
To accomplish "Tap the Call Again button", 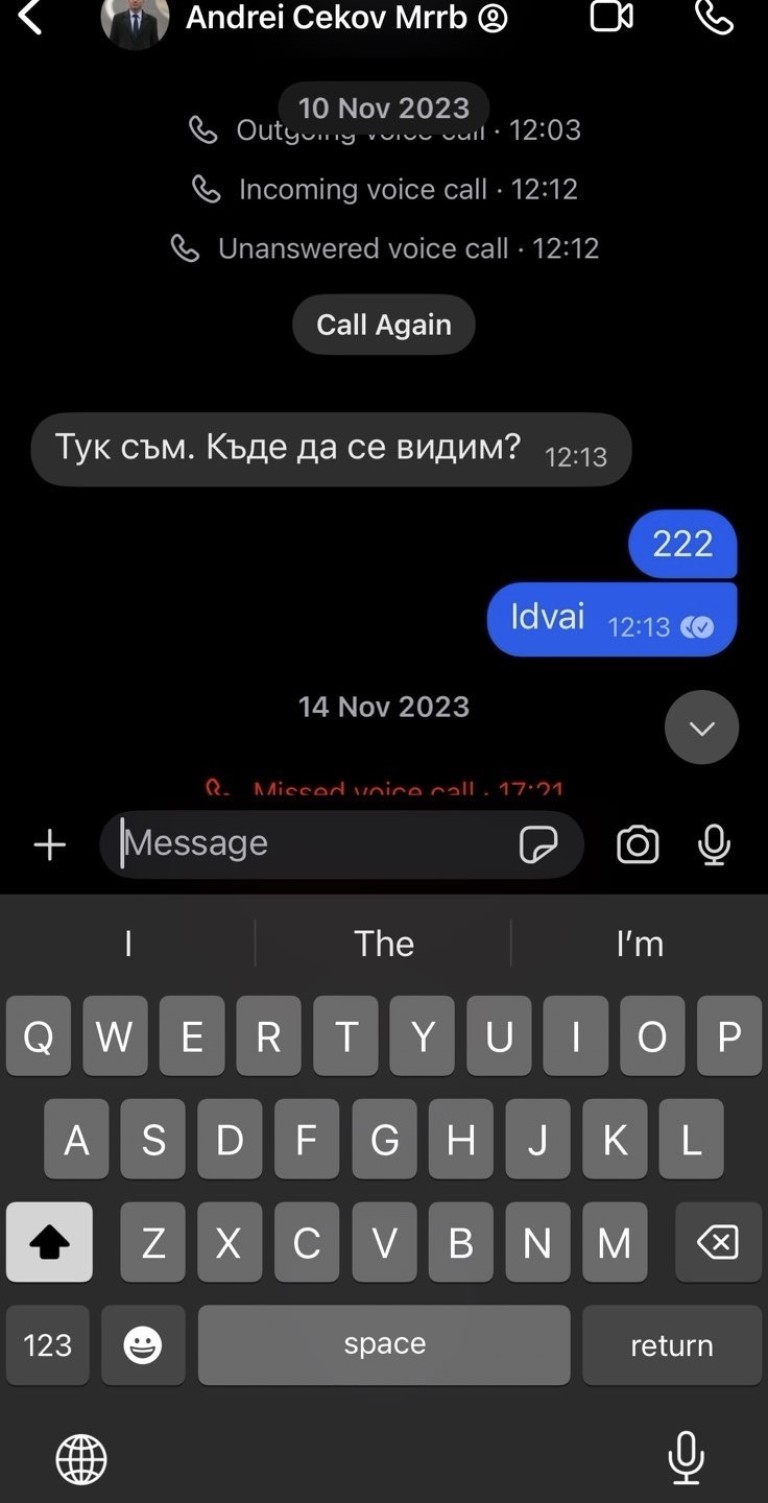I will (383, 324).
